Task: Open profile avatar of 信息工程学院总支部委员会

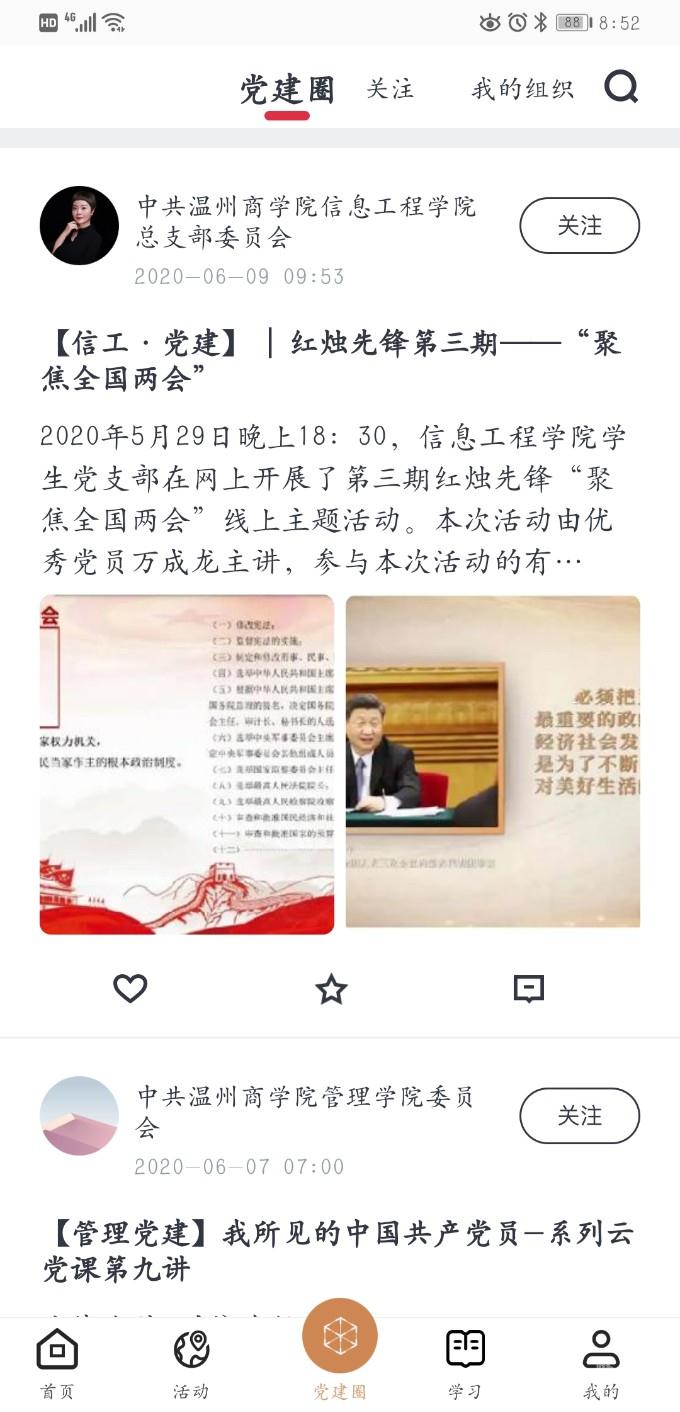Action: (x=79, y=226)
